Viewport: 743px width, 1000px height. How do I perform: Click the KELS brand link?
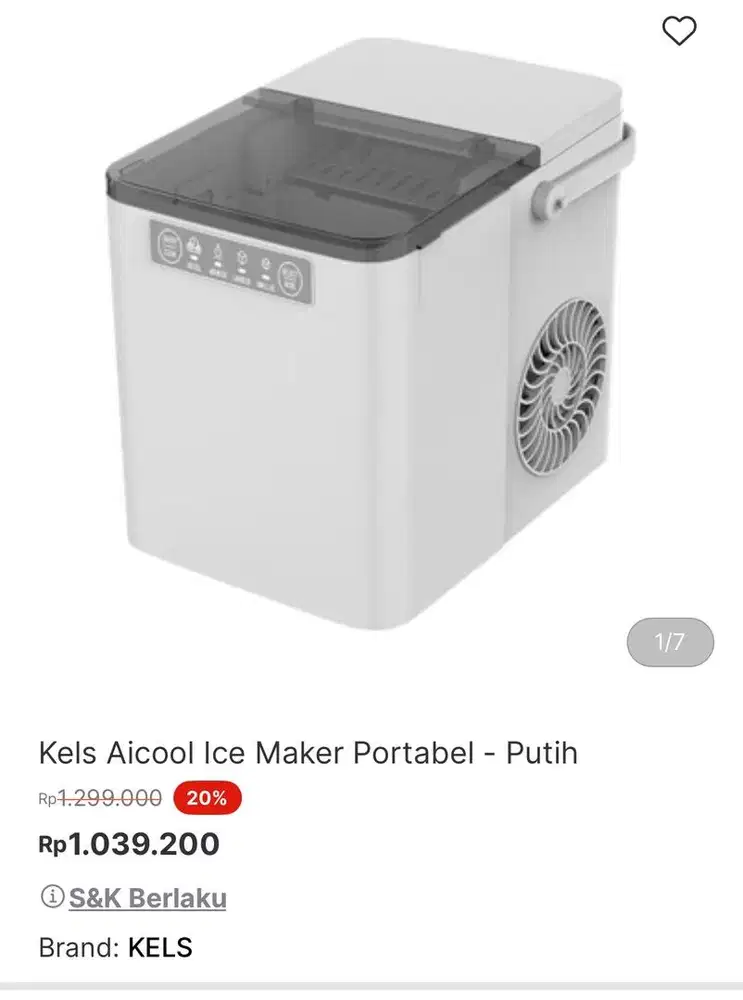tap(160, 948)
